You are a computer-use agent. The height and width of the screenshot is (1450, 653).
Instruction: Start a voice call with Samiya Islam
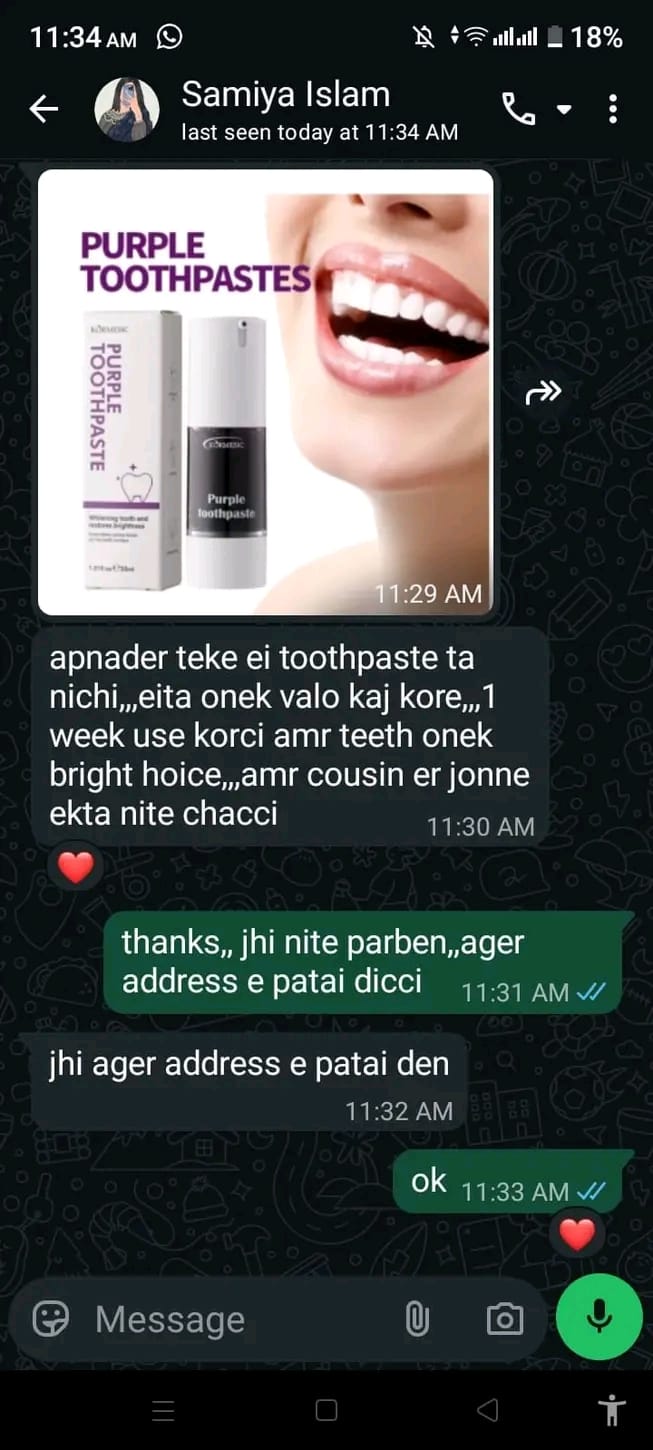tap(519, 110)
